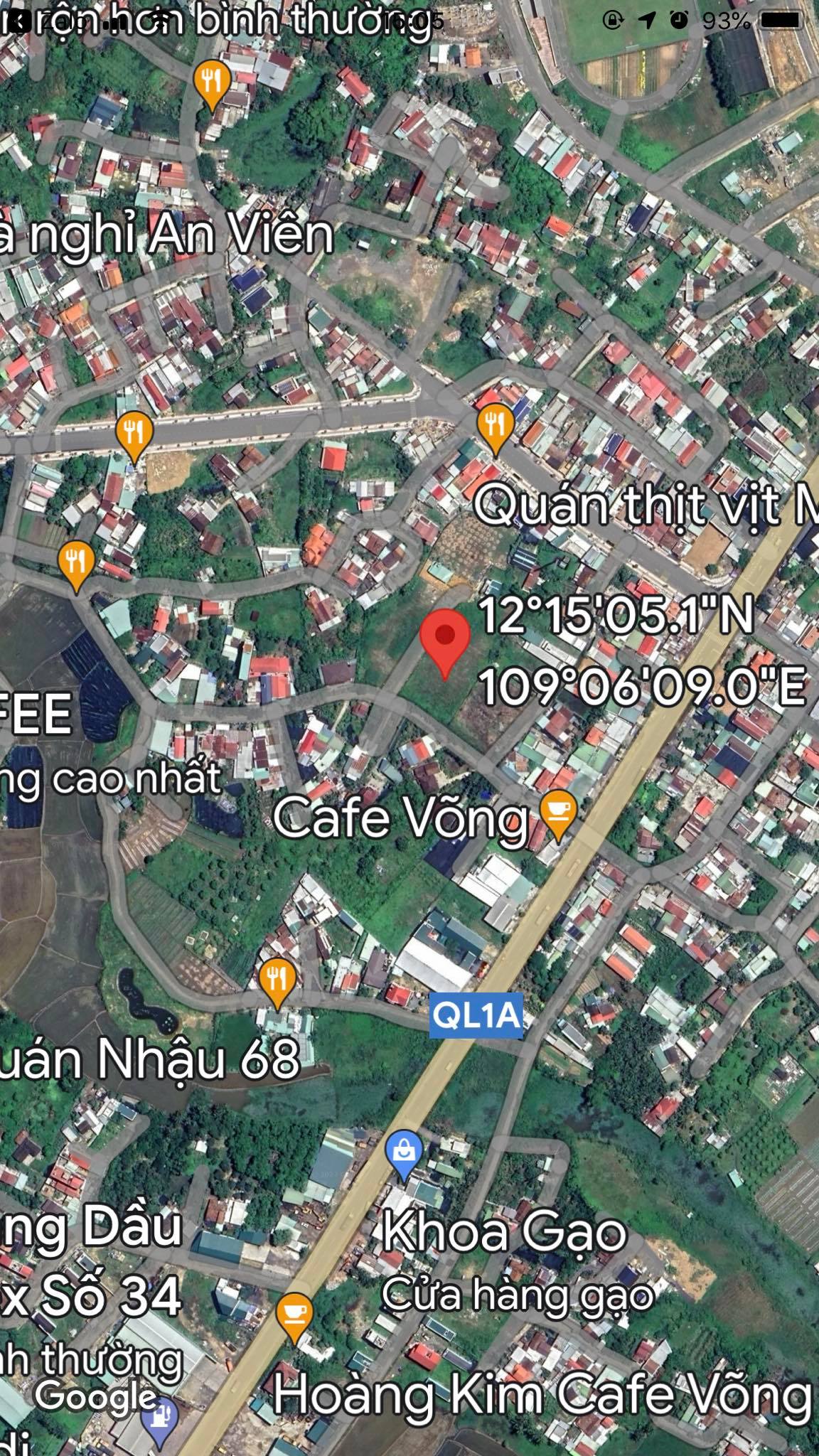Tap the Khoa Gạo rice shop marker
Screen dimensions: 819x1456
[404, 1151]
